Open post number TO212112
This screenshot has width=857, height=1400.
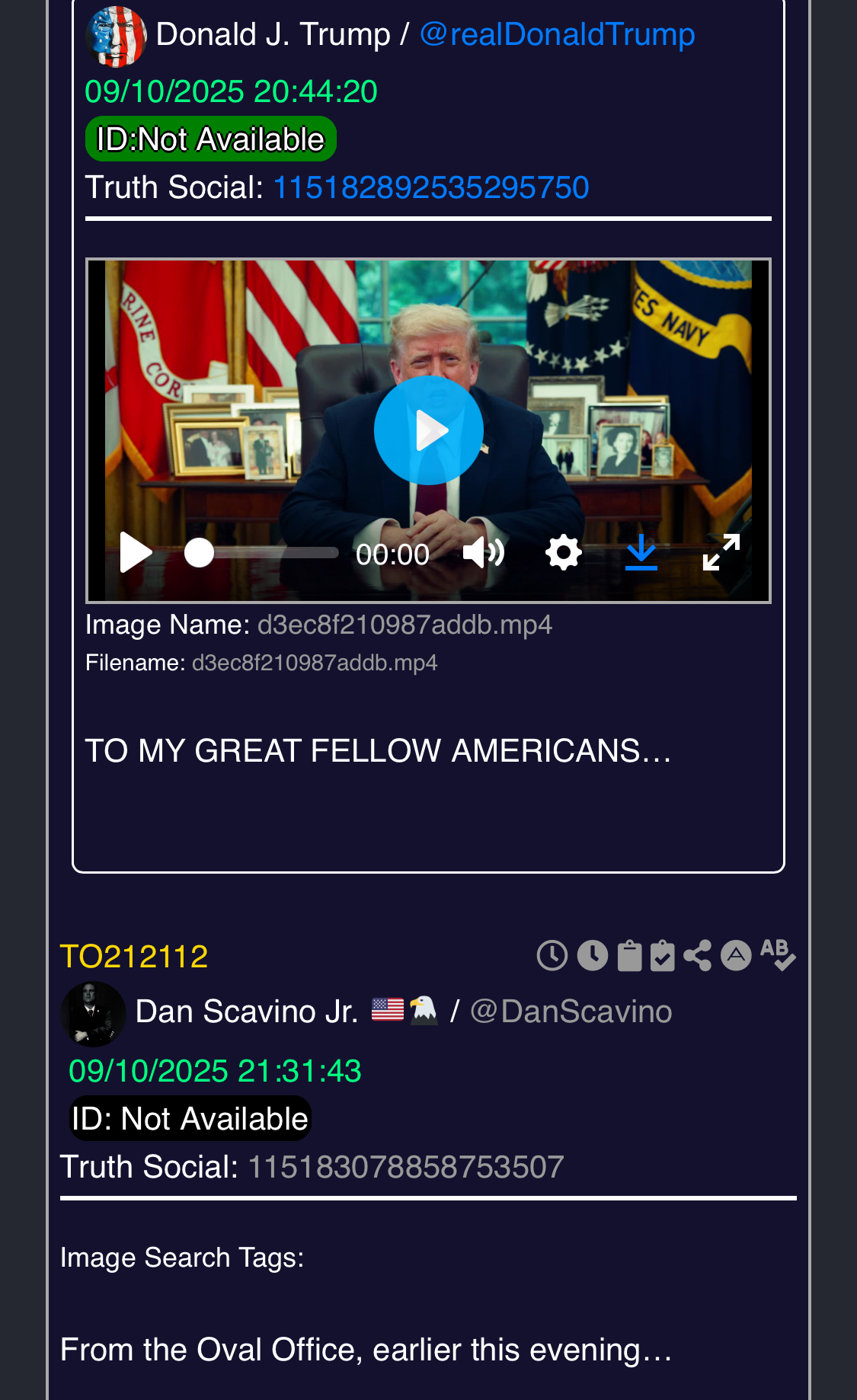tap(134, 957)
